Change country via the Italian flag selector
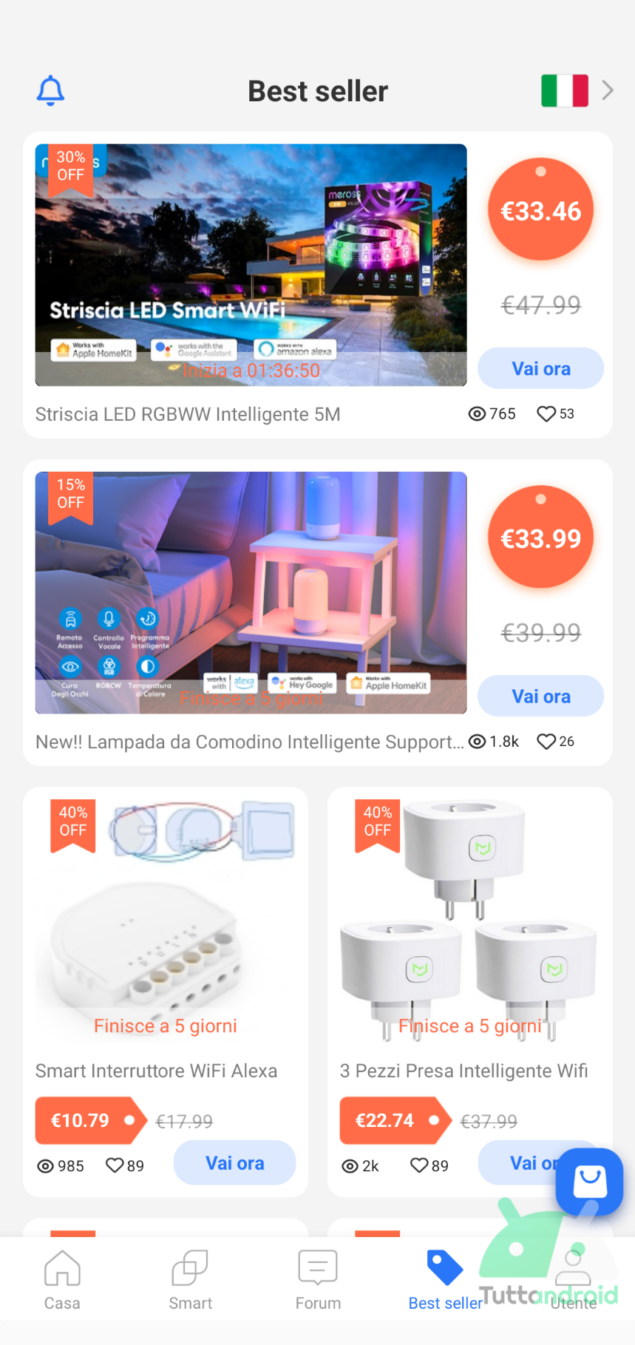 point(577,91)
